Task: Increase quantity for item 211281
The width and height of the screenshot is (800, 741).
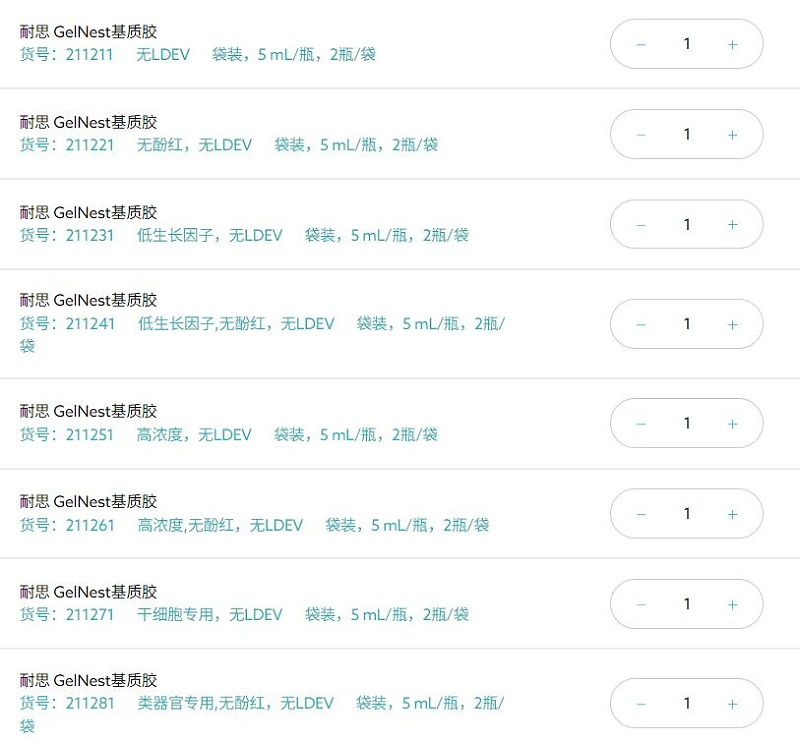Action: pyautogui.click(x=732, y=703)
